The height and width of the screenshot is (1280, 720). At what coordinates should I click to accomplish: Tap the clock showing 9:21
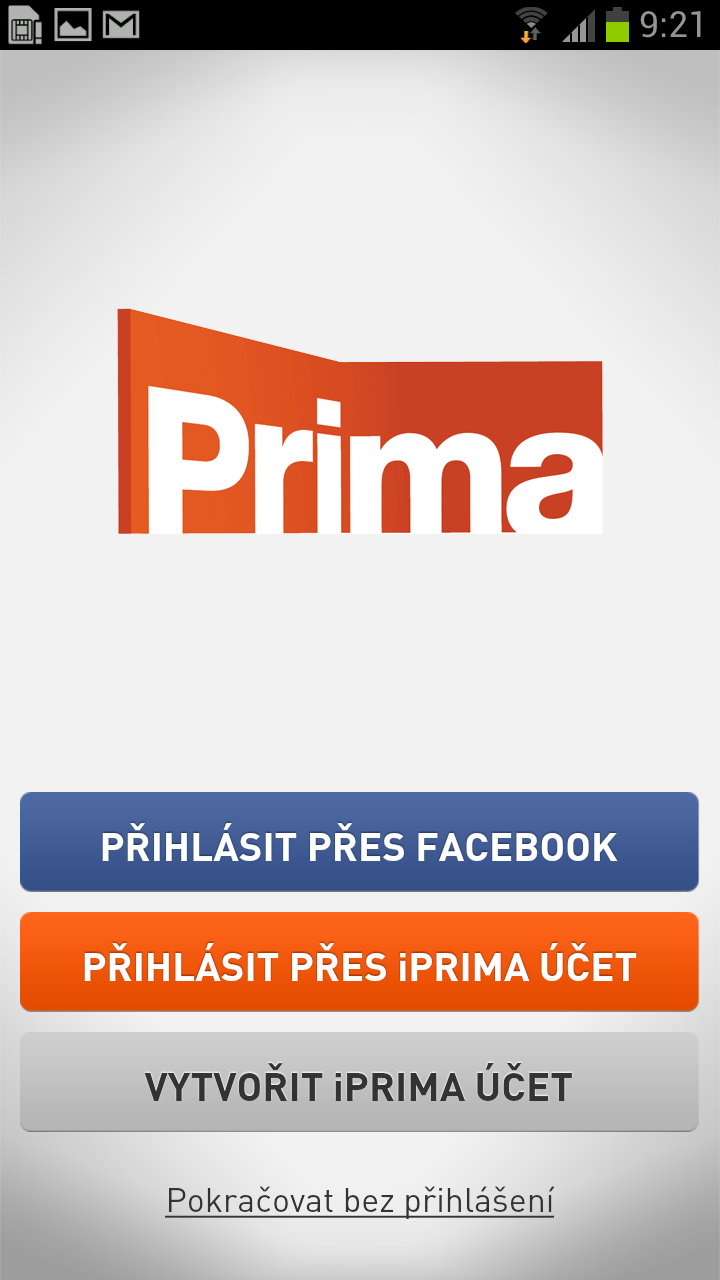point(673,24)
